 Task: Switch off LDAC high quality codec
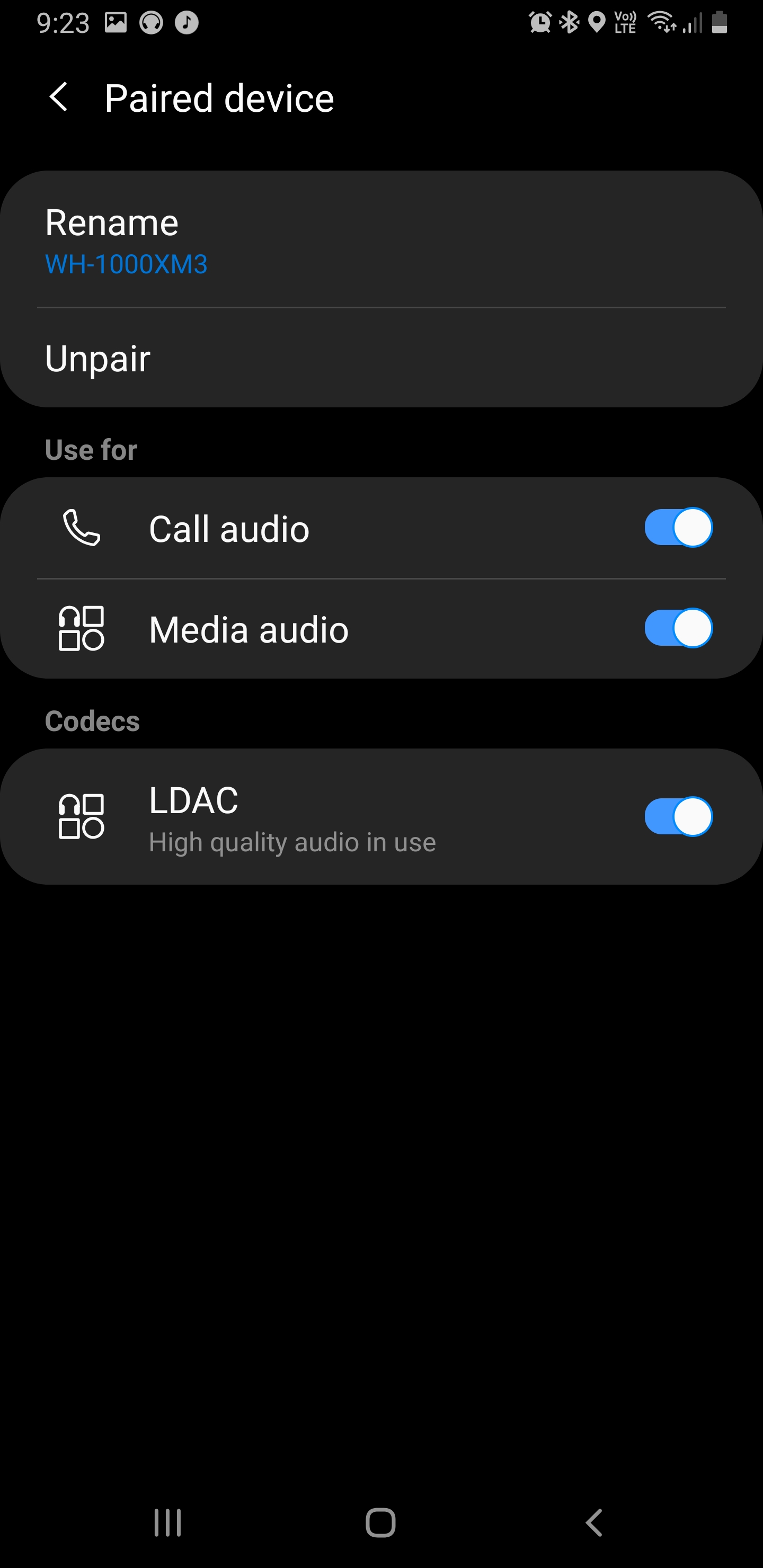click(678, 817)
